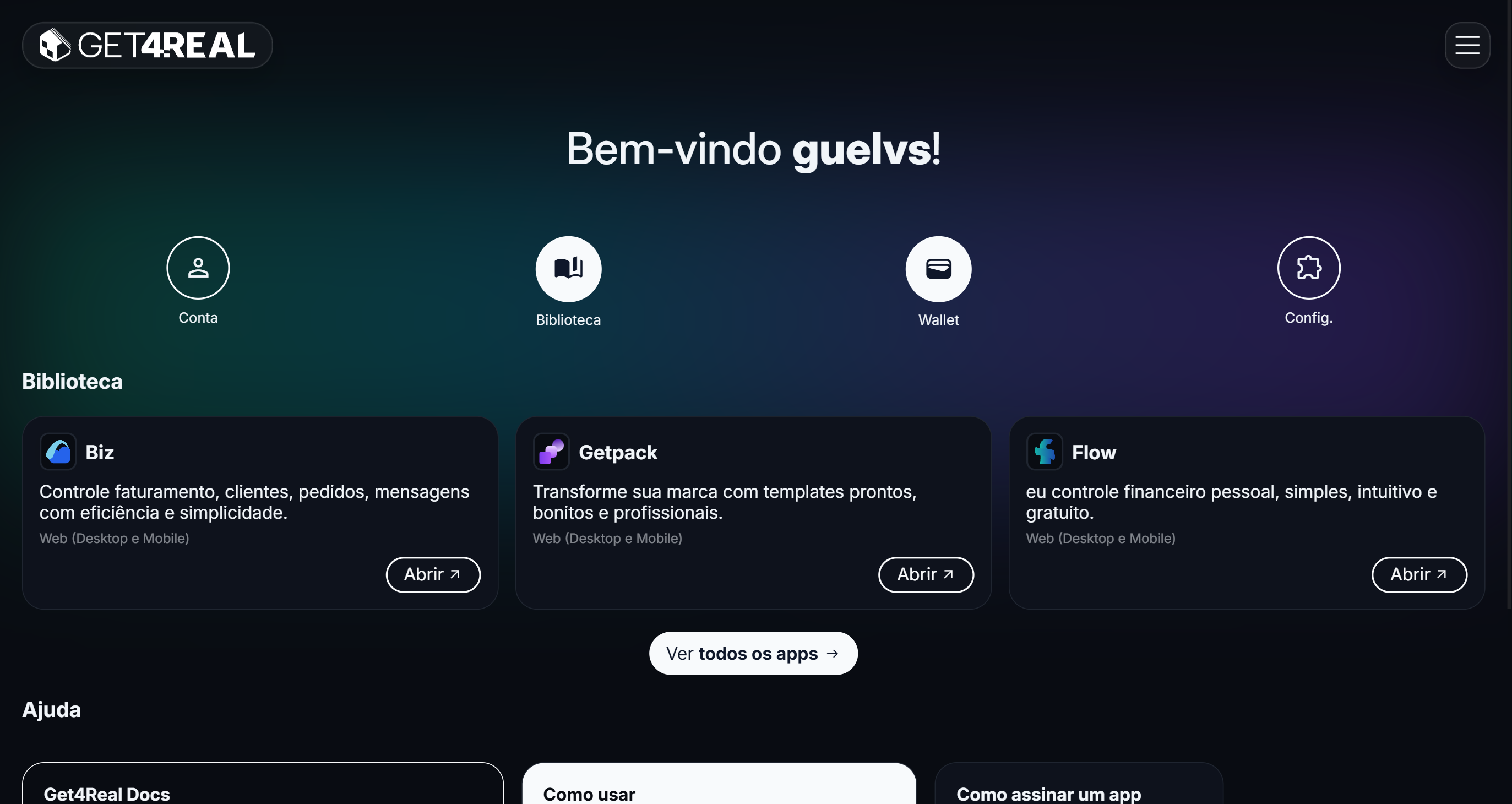Viewport: 1512px width, 804px height.
Task: Open the Como assinar um app card
Action: (x=1078, y=786)
